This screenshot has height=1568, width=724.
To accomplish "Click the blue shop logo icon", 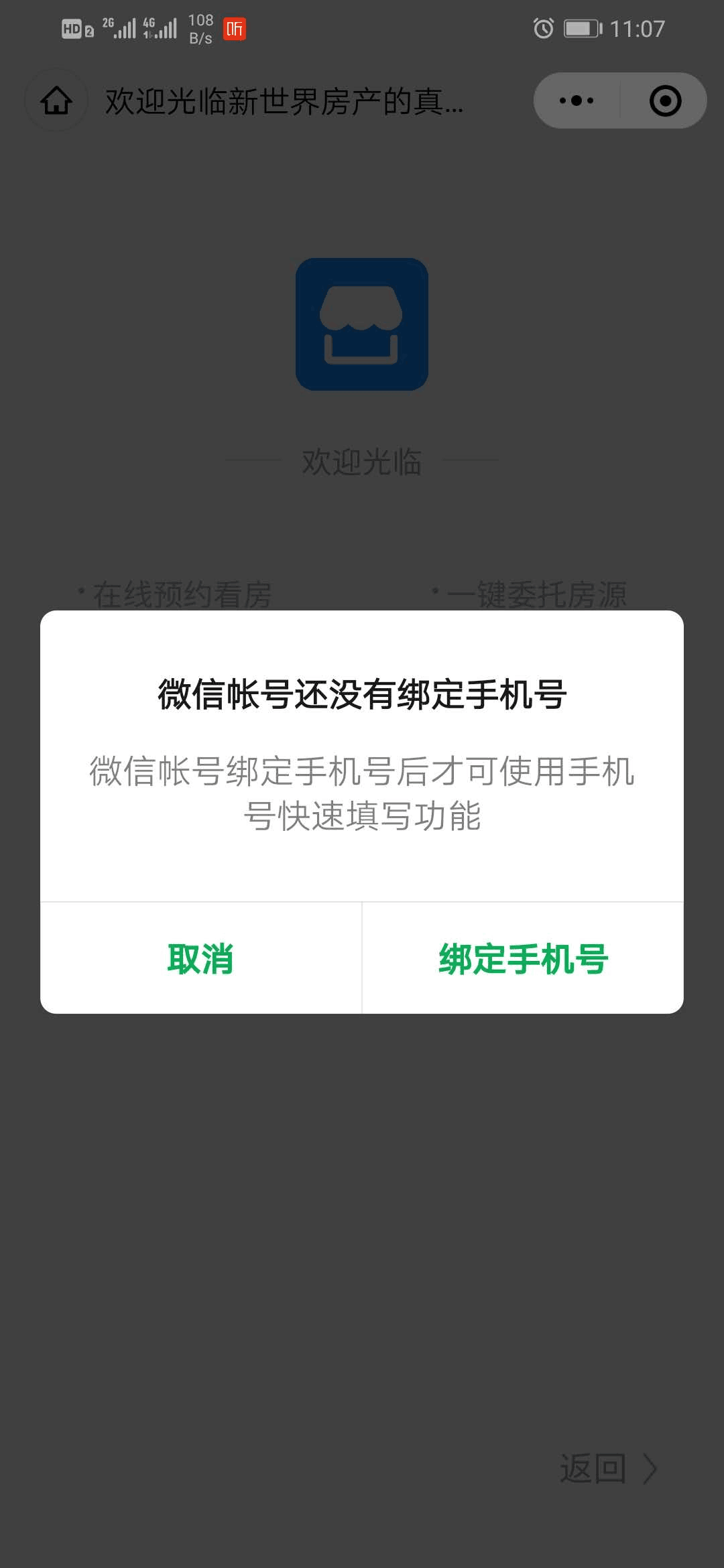I will tap(362, 323).
